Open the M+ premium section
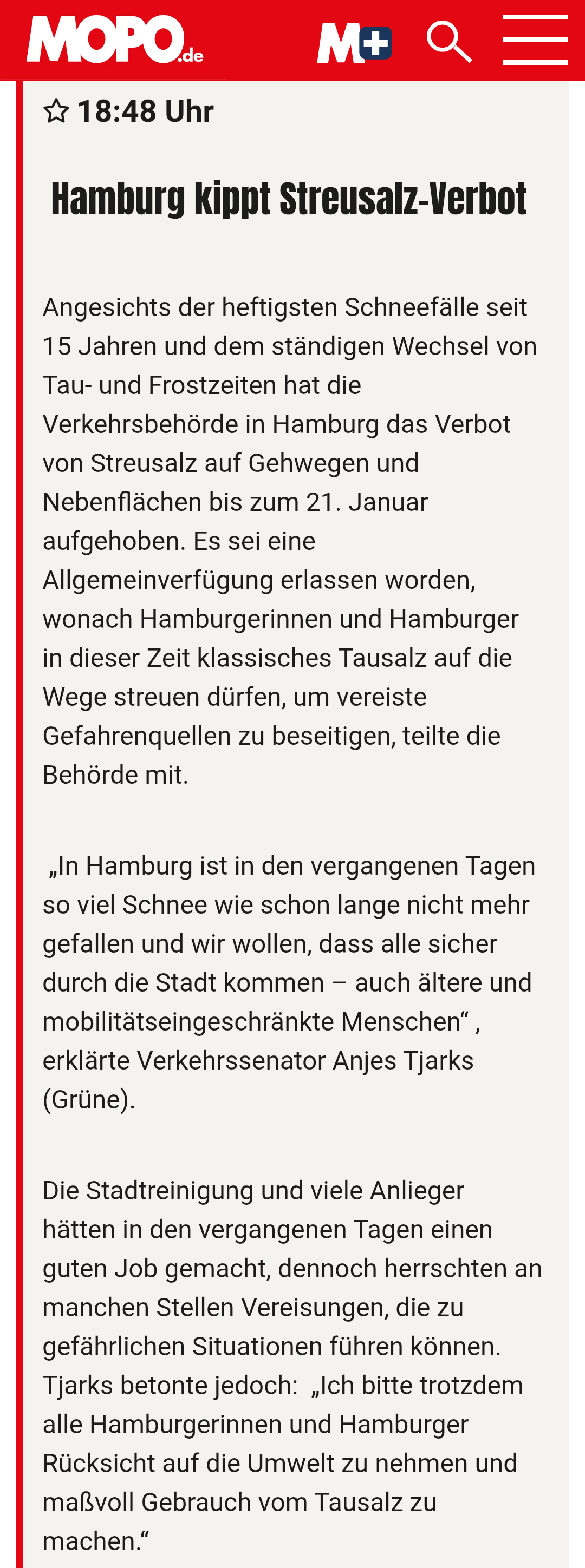585x1568 pixels. coord(354,43)
